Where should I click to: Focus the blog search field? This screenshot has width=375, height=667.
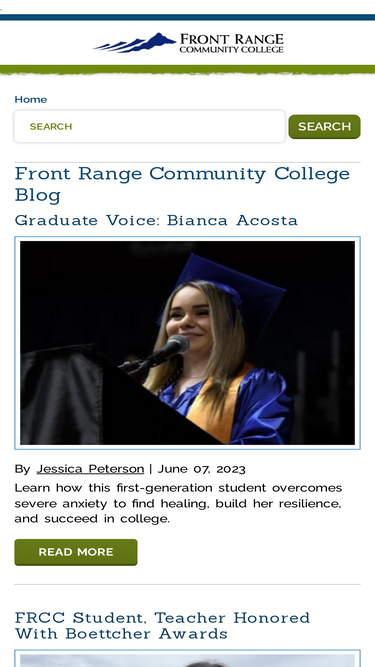pos(149,126)
